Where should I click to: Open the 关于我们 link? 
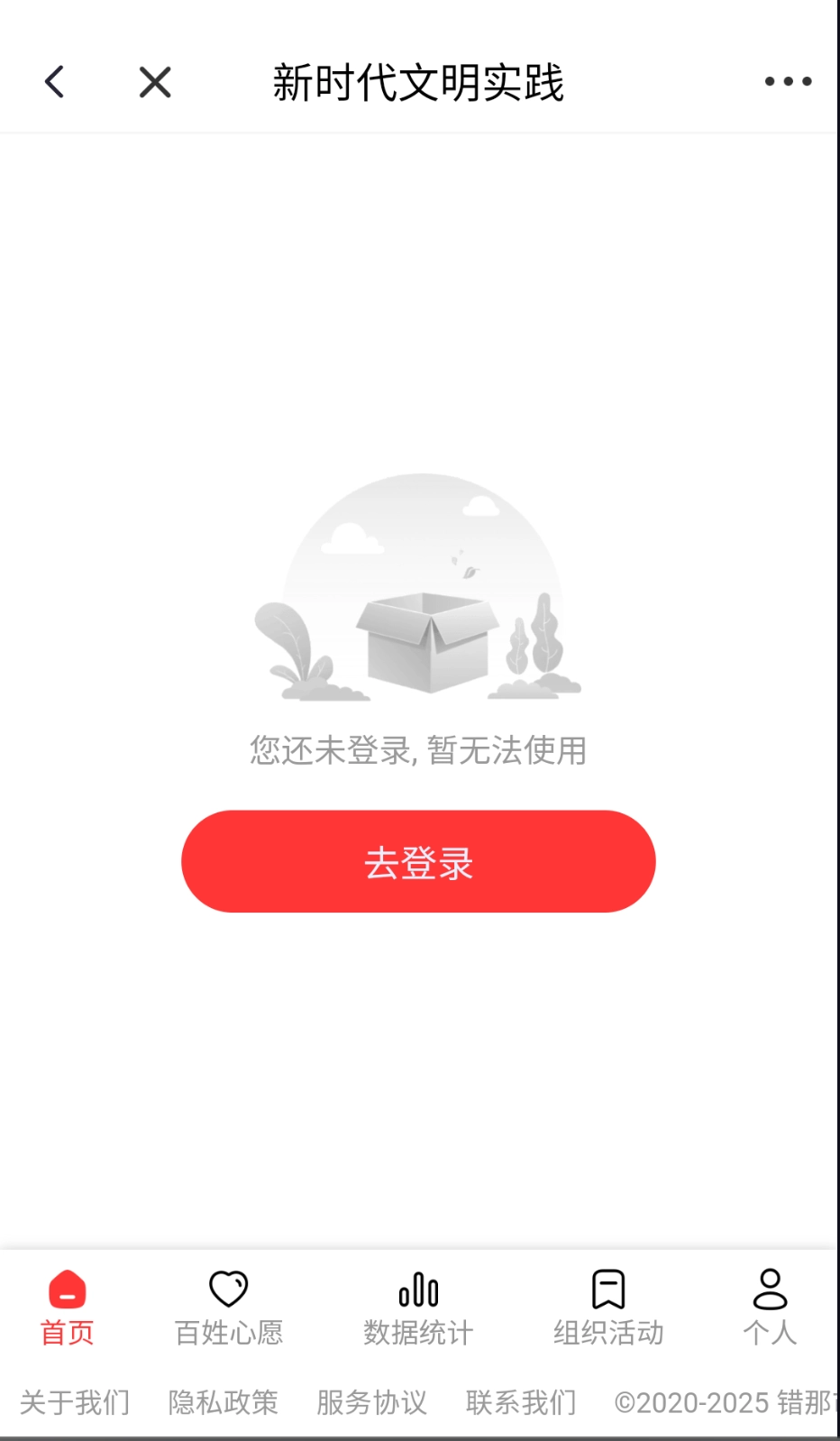tap(74, 1401)
